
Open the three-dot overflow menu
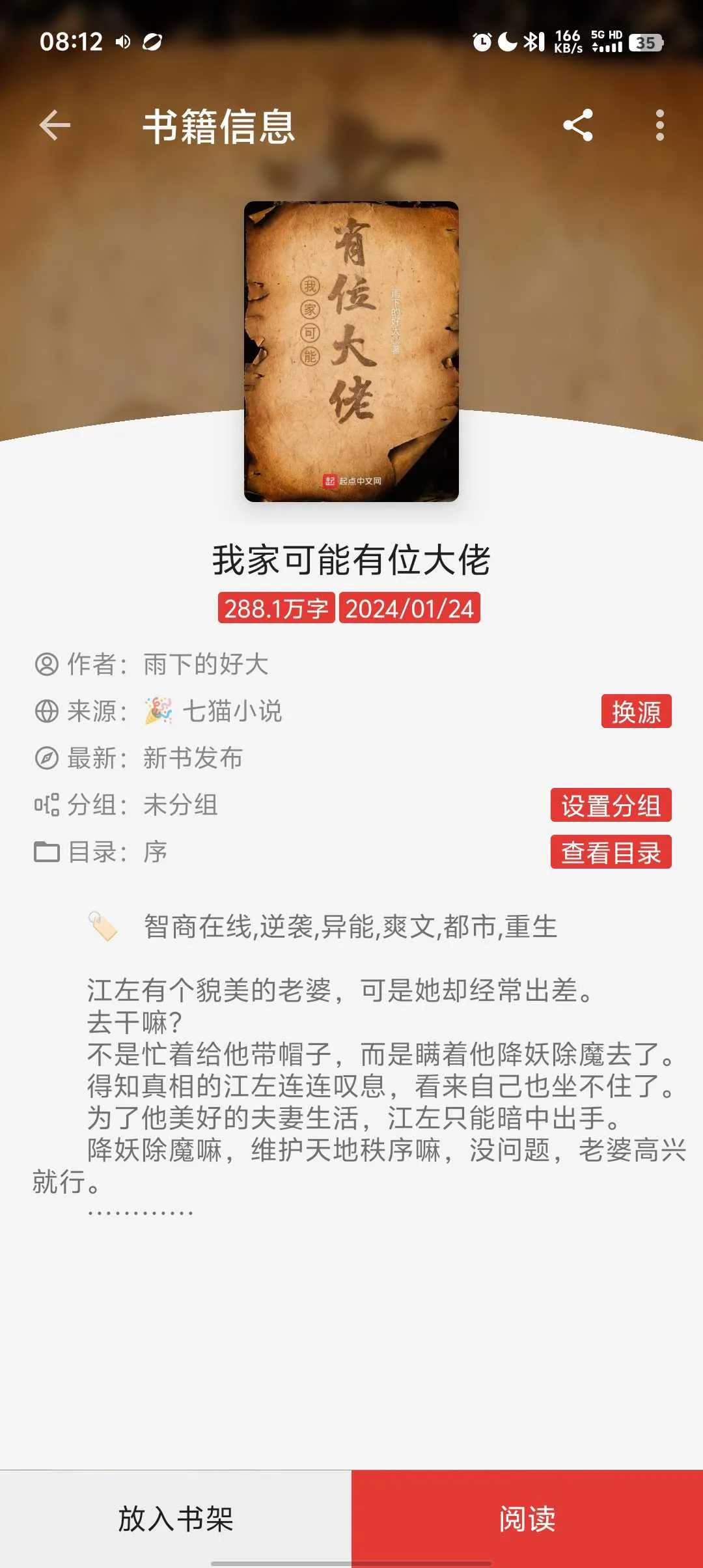coord(659,125)
